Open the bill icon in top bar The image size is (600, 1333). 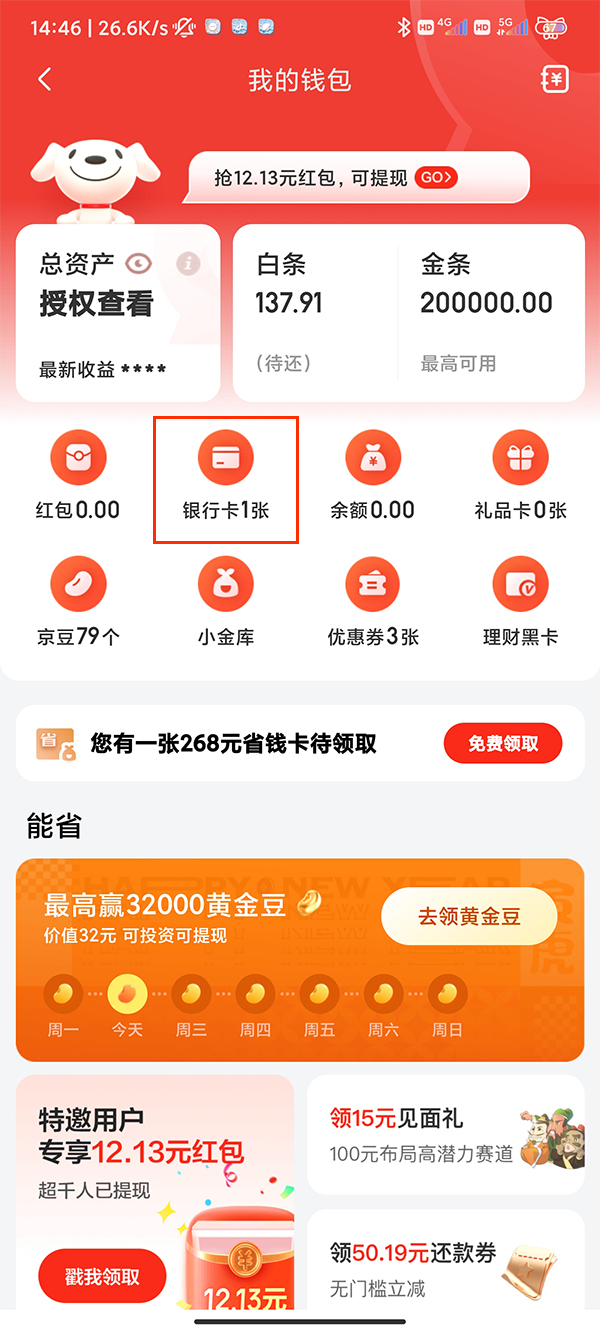coord(554,80)
